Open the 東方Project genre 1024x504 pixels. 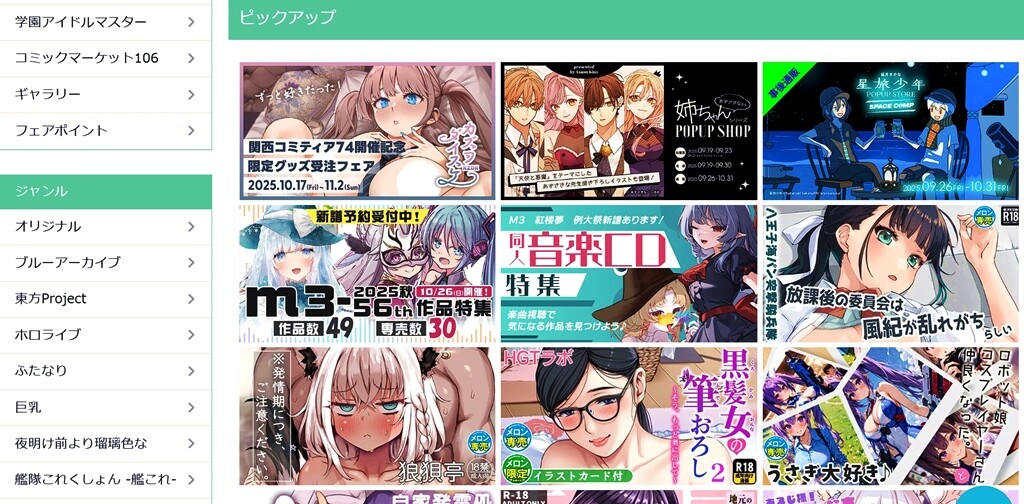point(105,298)
